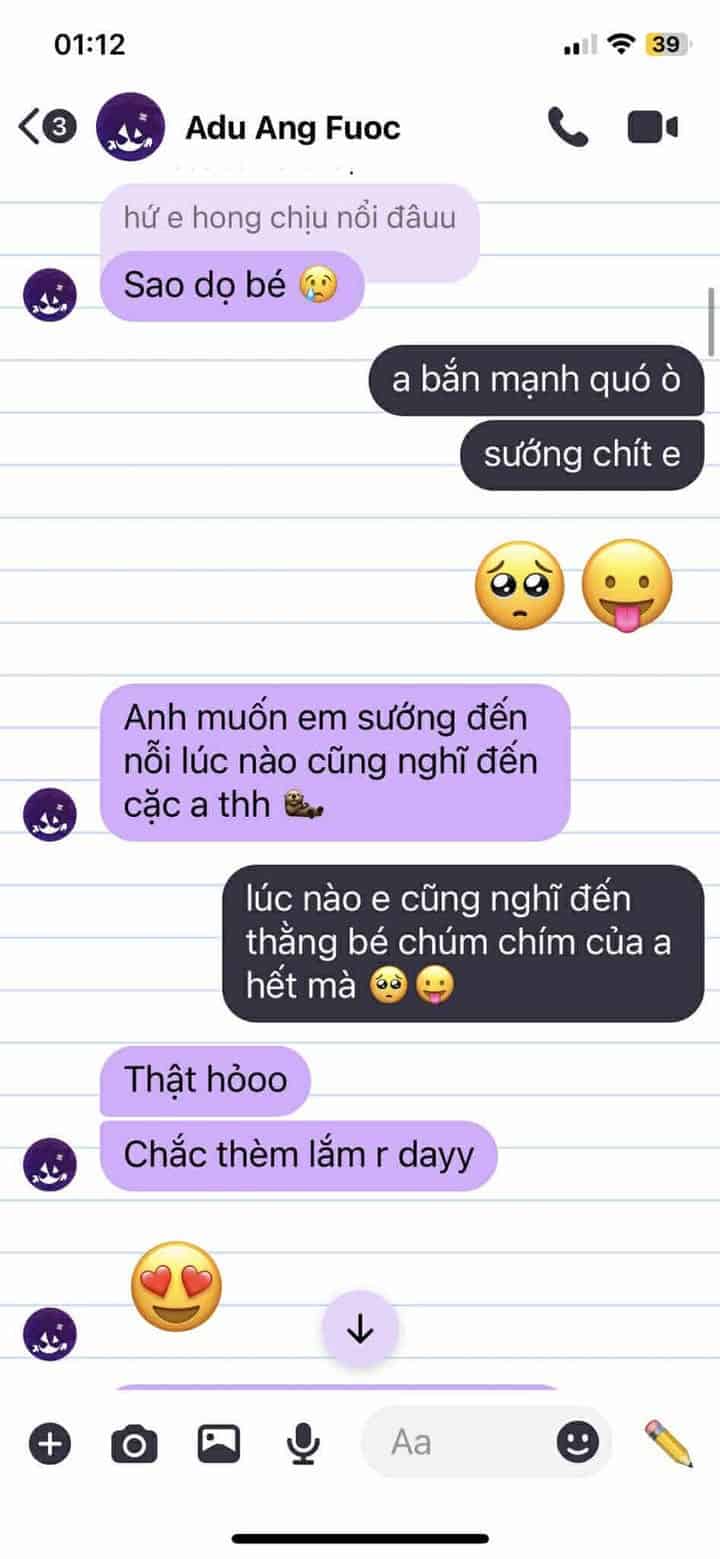This screenshot has width=720, height=1559.
Task: Send the pencil quick reaction
Action: click(668, 1442)
